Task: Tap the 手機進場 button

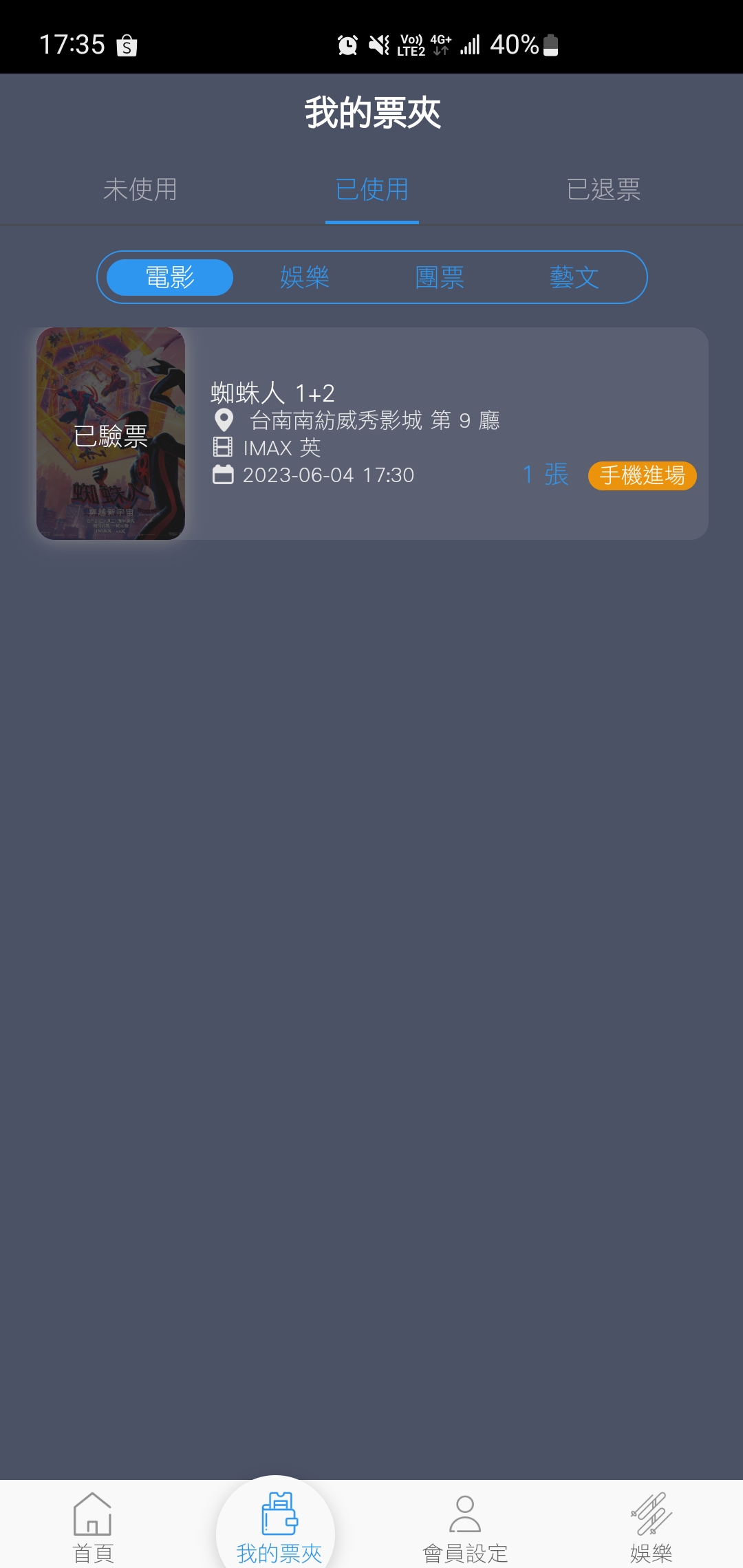Action: [x=642, y=475]
